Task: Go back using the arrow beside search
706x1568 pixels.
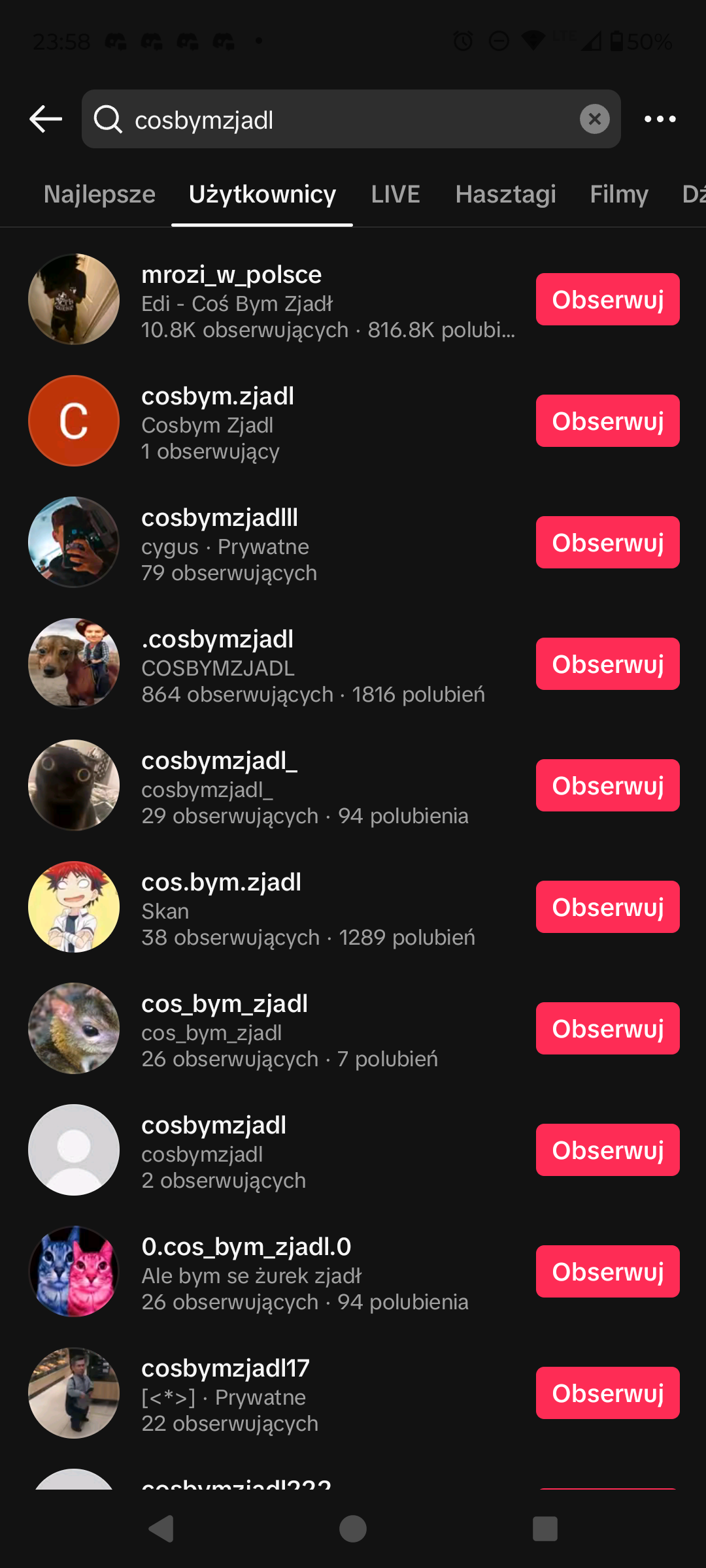Action: click(x=46, y=119)
